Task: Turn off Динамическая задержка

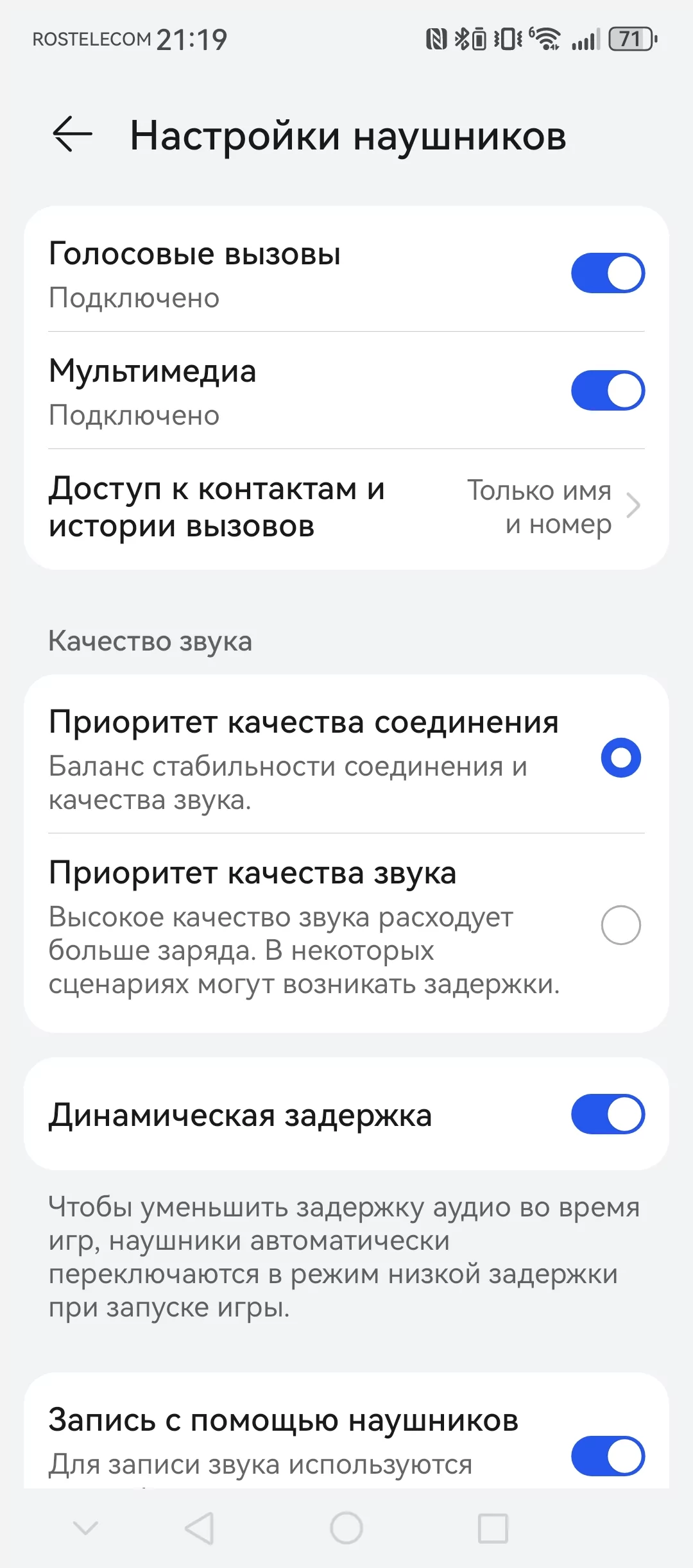Action: point(607,1114)
